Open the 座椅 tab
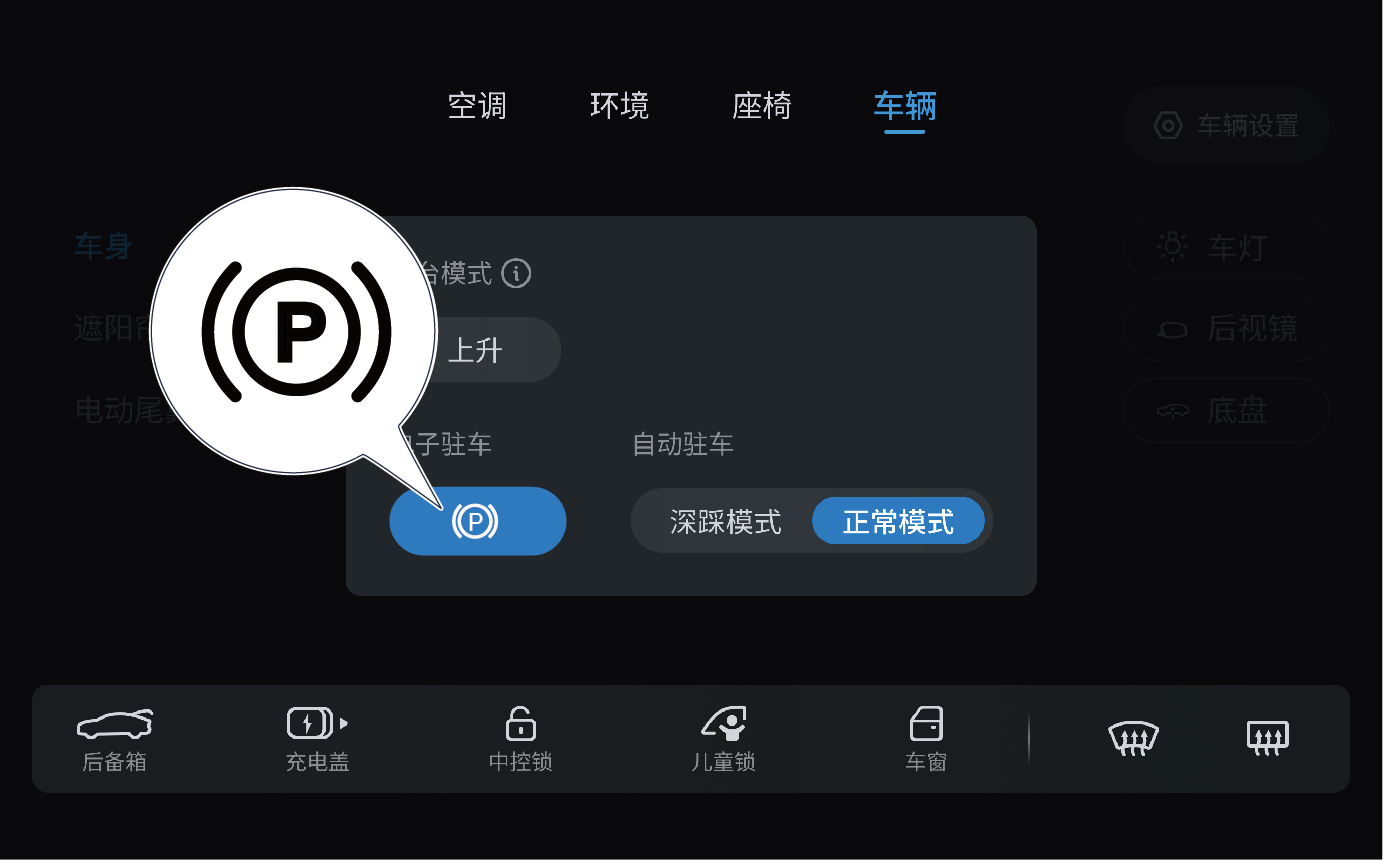1383x860 pixels. click(761, 106)
